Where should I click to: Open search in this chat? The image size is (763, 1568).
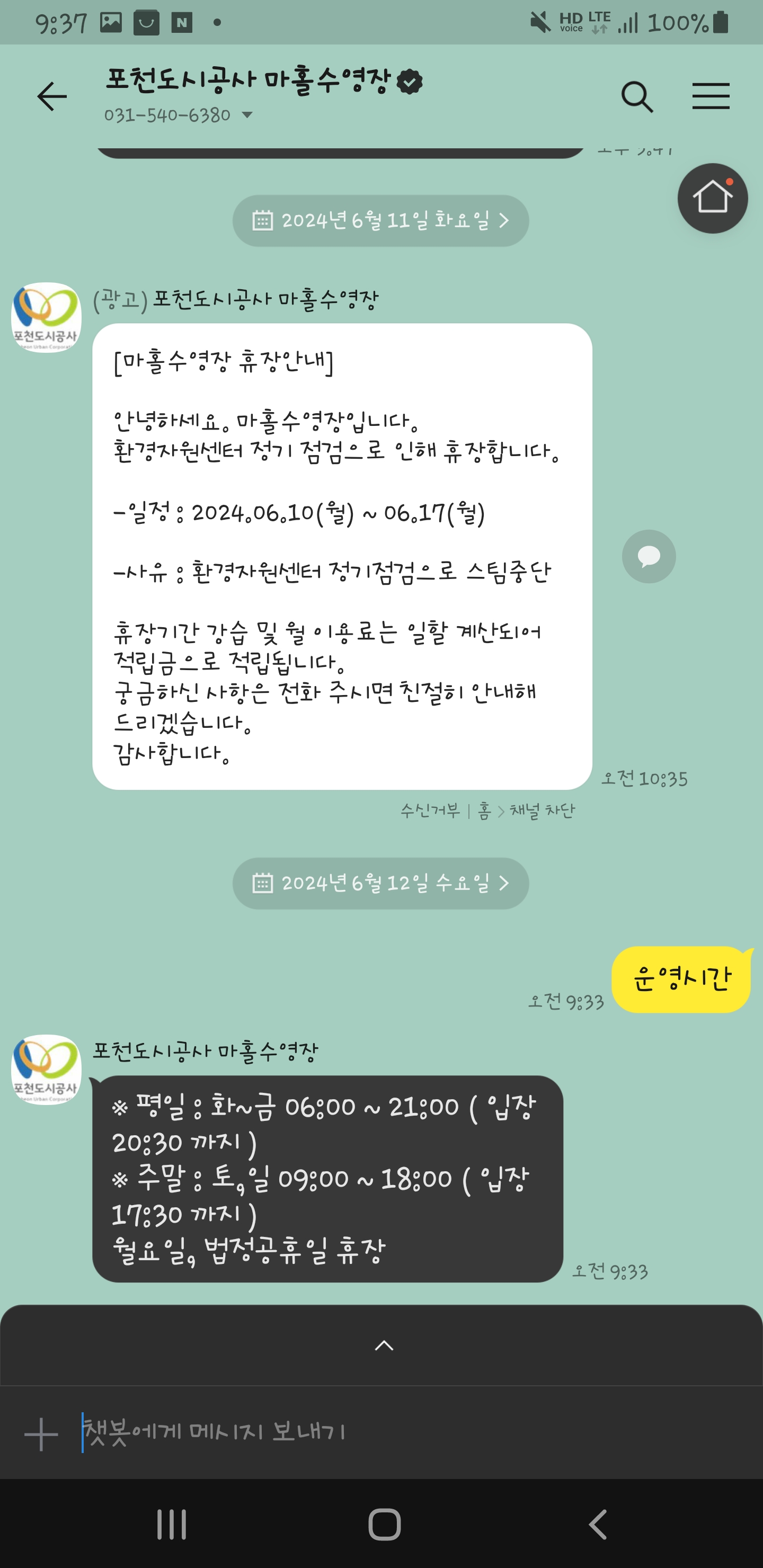637,97
